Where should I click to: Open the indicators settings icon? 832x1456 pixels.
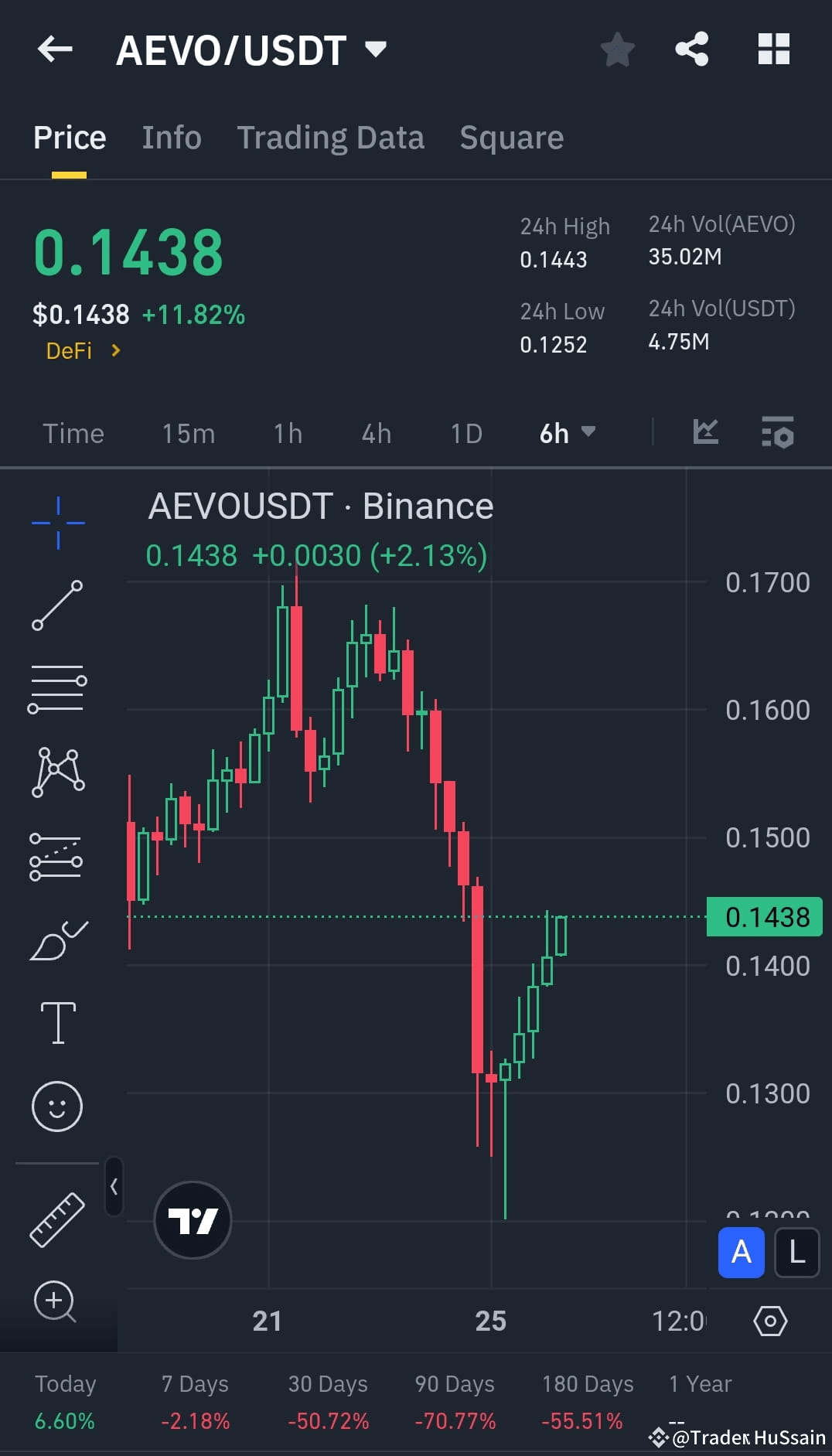(778, 434)
